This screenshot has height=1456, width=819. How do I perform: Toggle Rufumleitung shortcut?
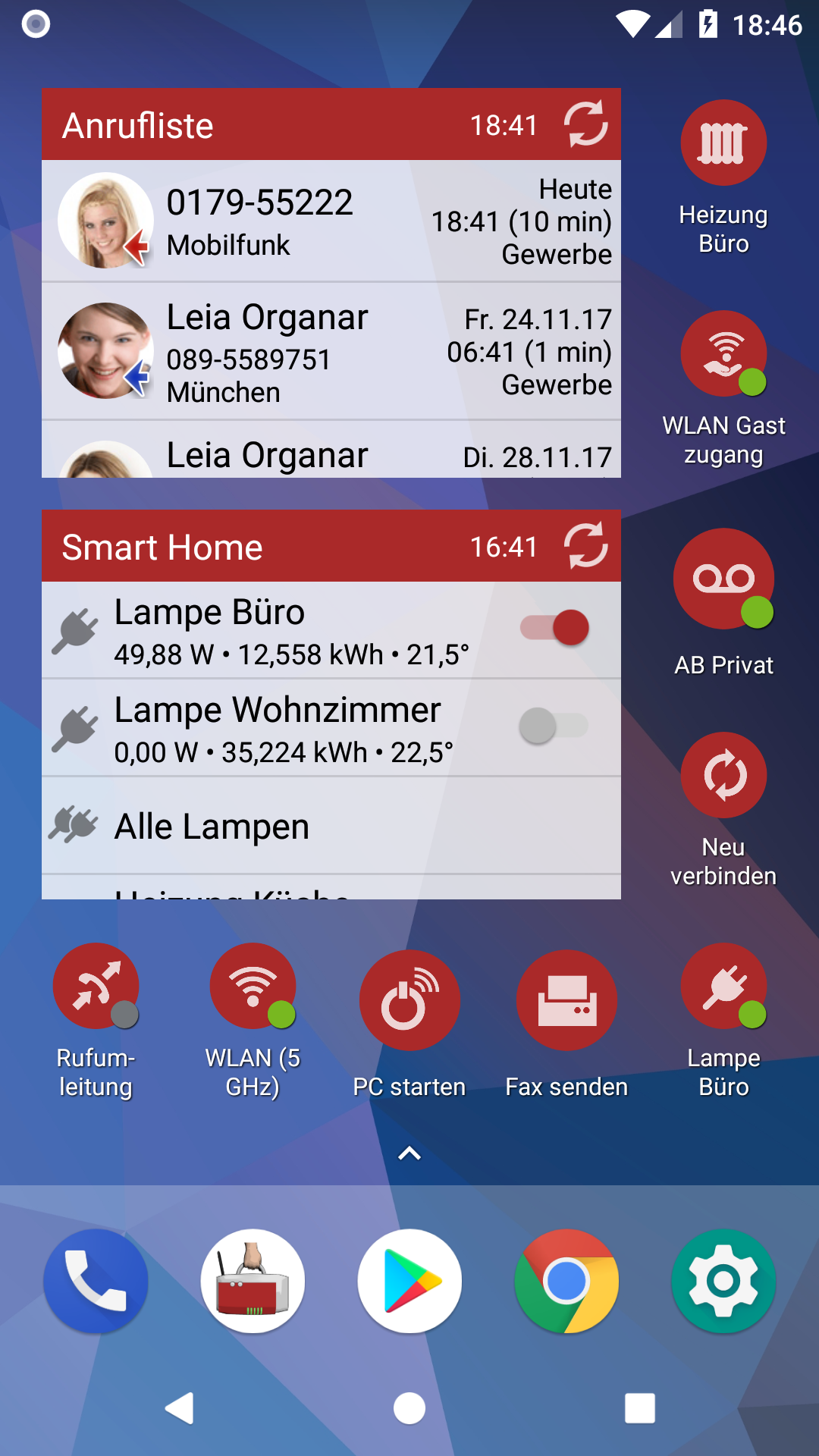(x=96, y=986)
